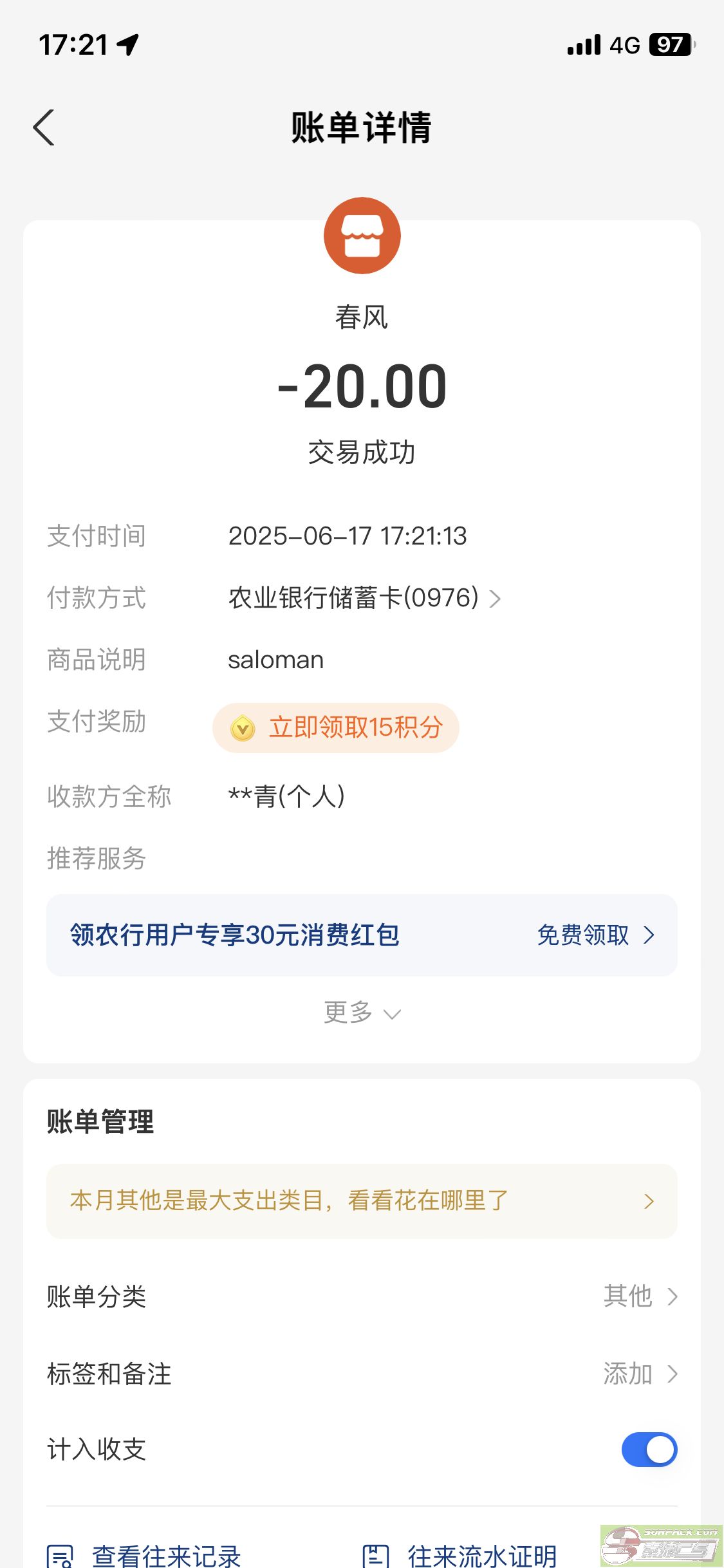Toggle the 计入收支 switch off
The width and height of the screenshot is (724, 1568).
pos(649,1450)
